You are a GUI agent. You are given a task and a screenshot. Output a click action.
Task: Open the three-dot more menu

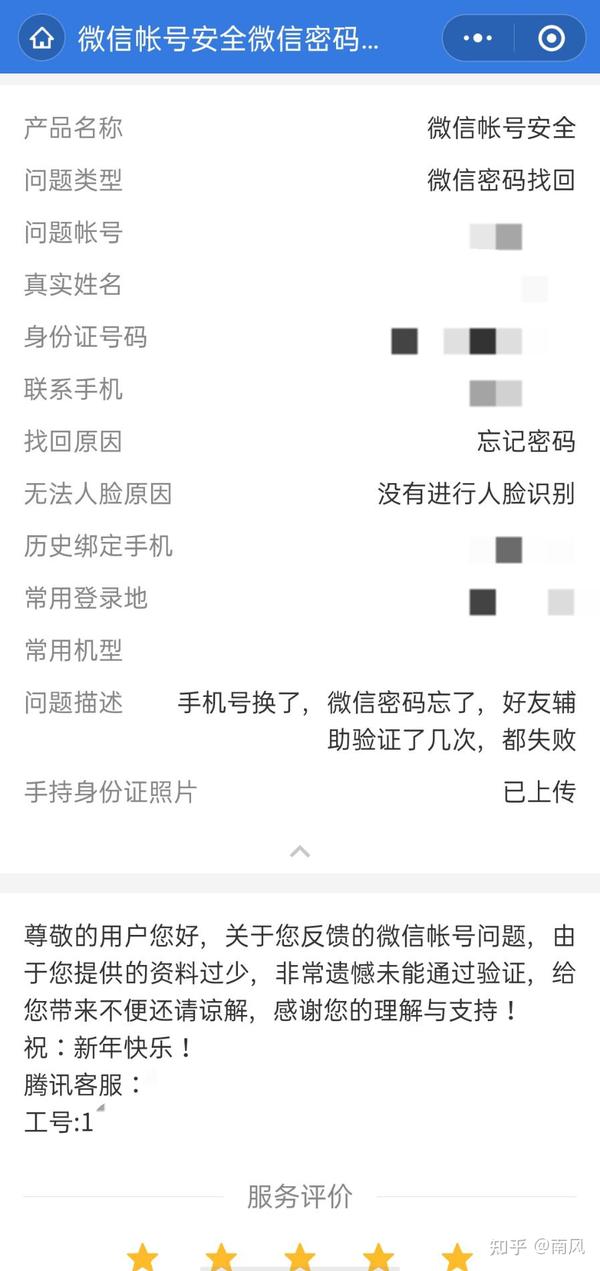(x=479, y=39)
